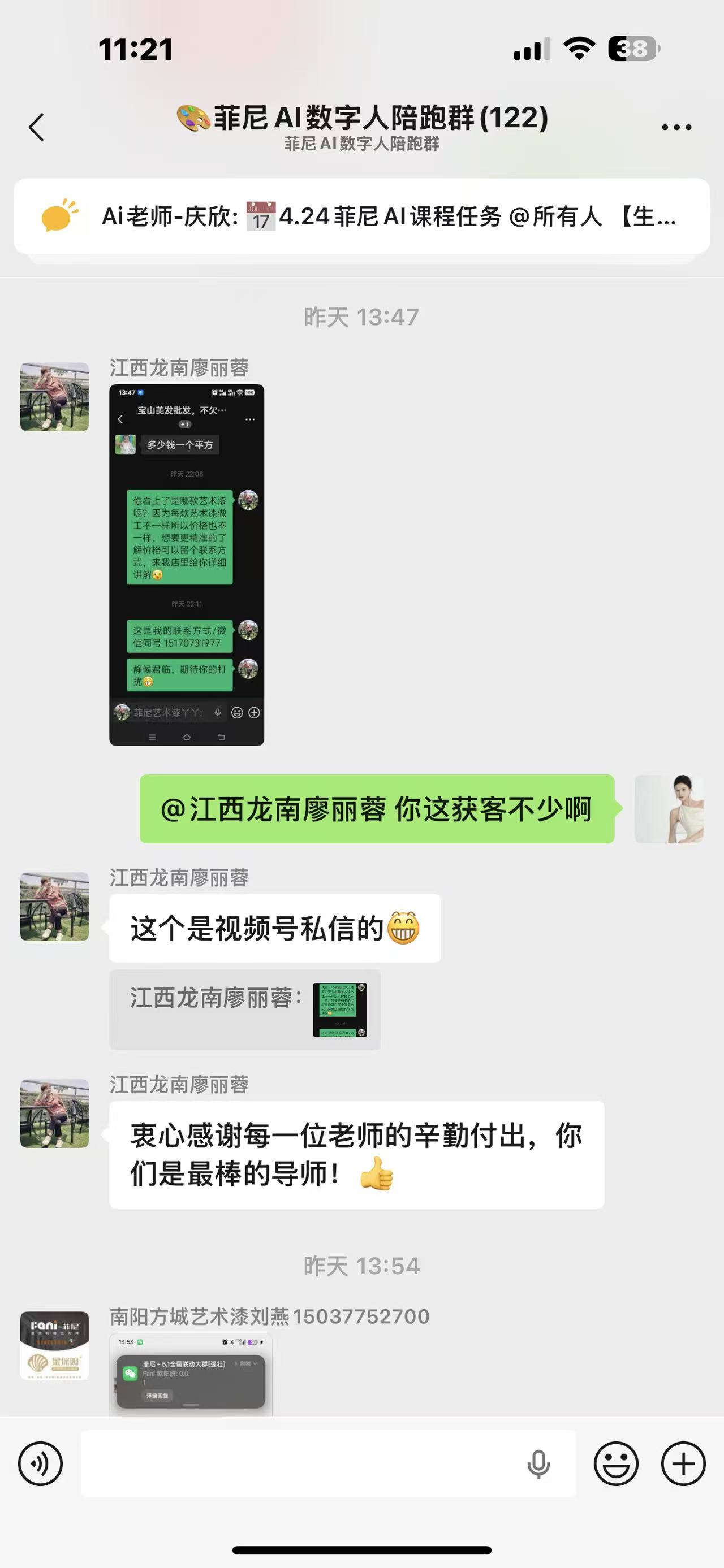Switch to voice message input
This screenshot has width=724, height=1568.
40,1464
